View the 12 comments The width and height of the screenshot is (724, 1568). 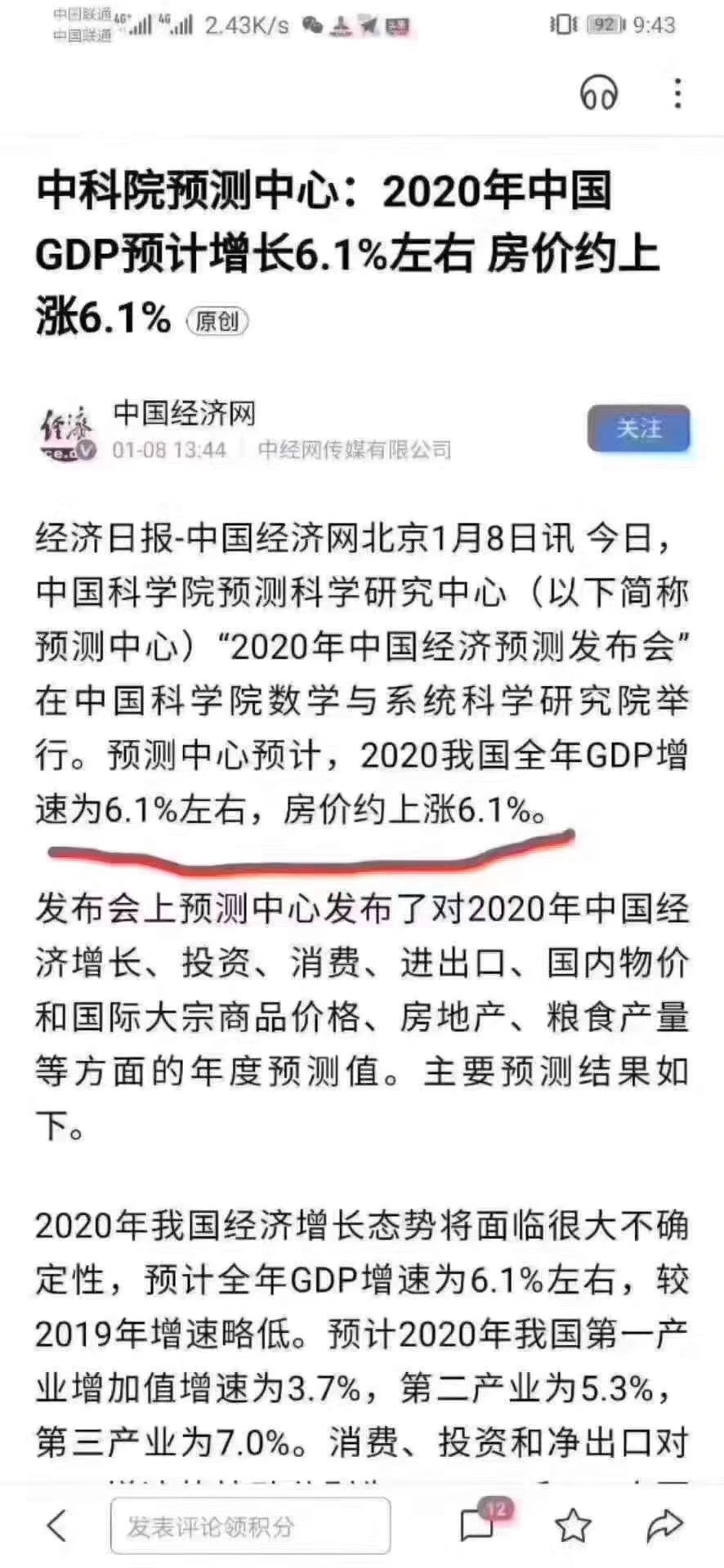(480, 1523)
